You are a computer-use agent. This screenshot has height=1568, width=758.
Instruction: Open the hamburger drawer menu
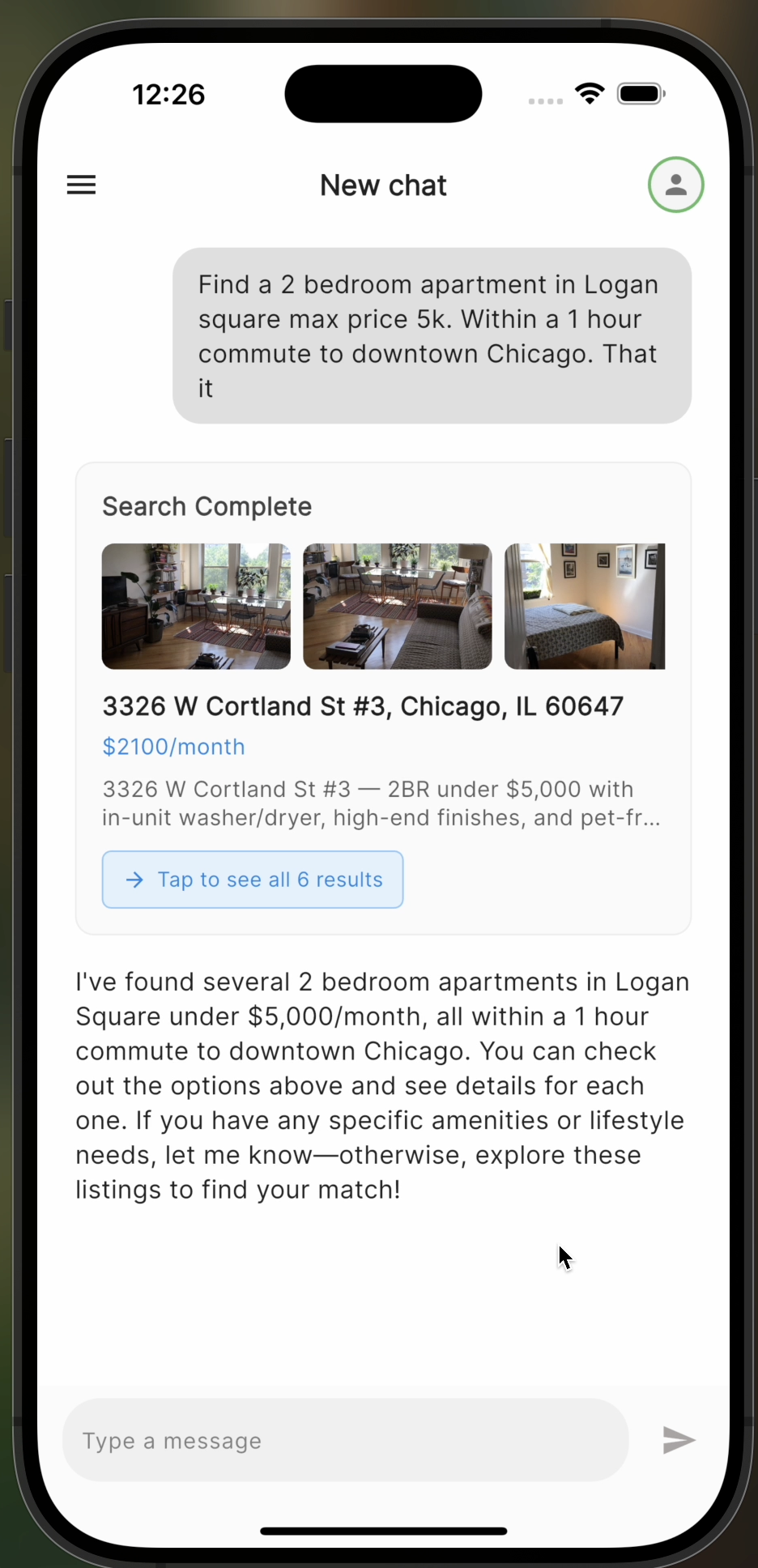click(x=81, y=185)
